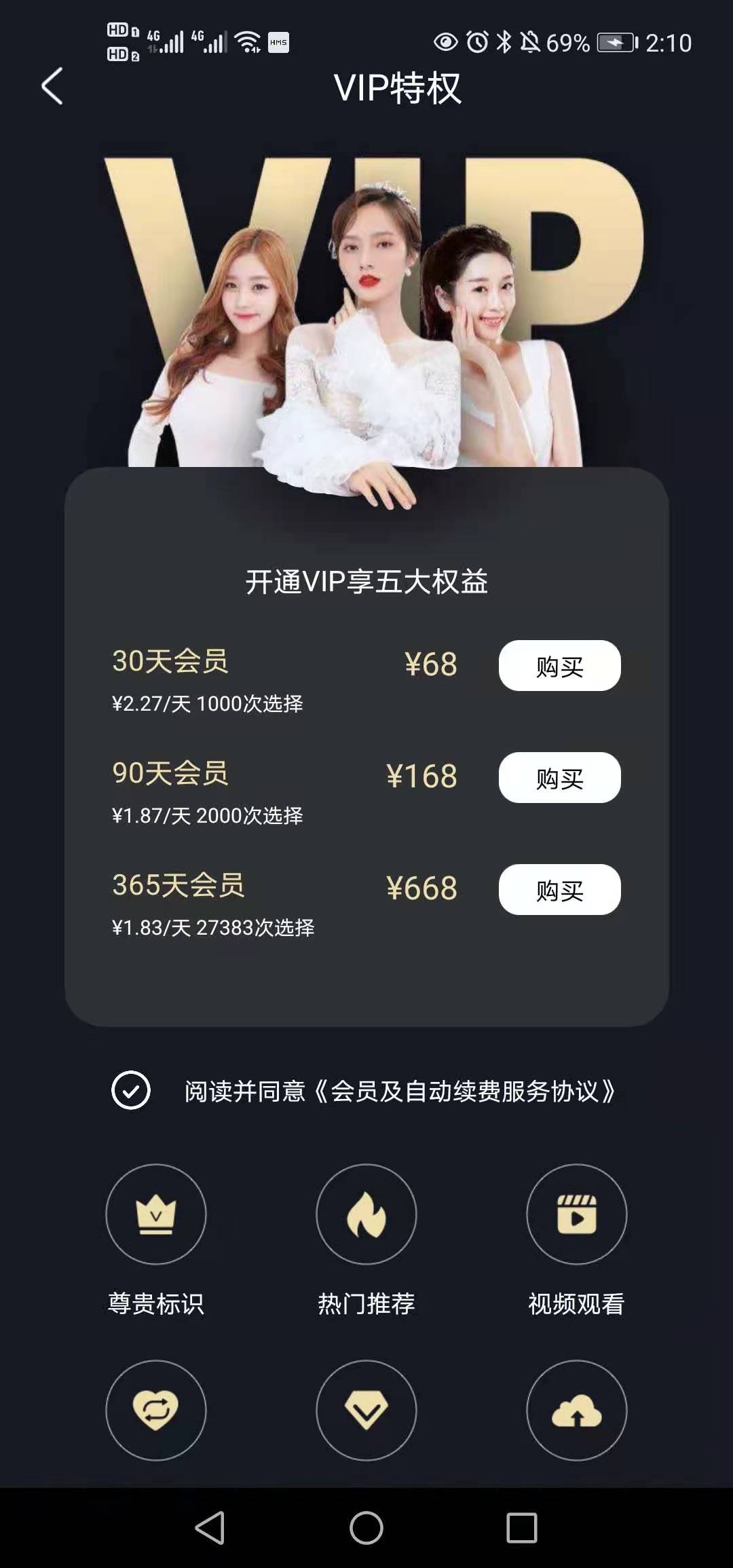Purchase the 90天会员 plan for ¥168
This screenshot has height=1568, width=733.
point(559,778)
